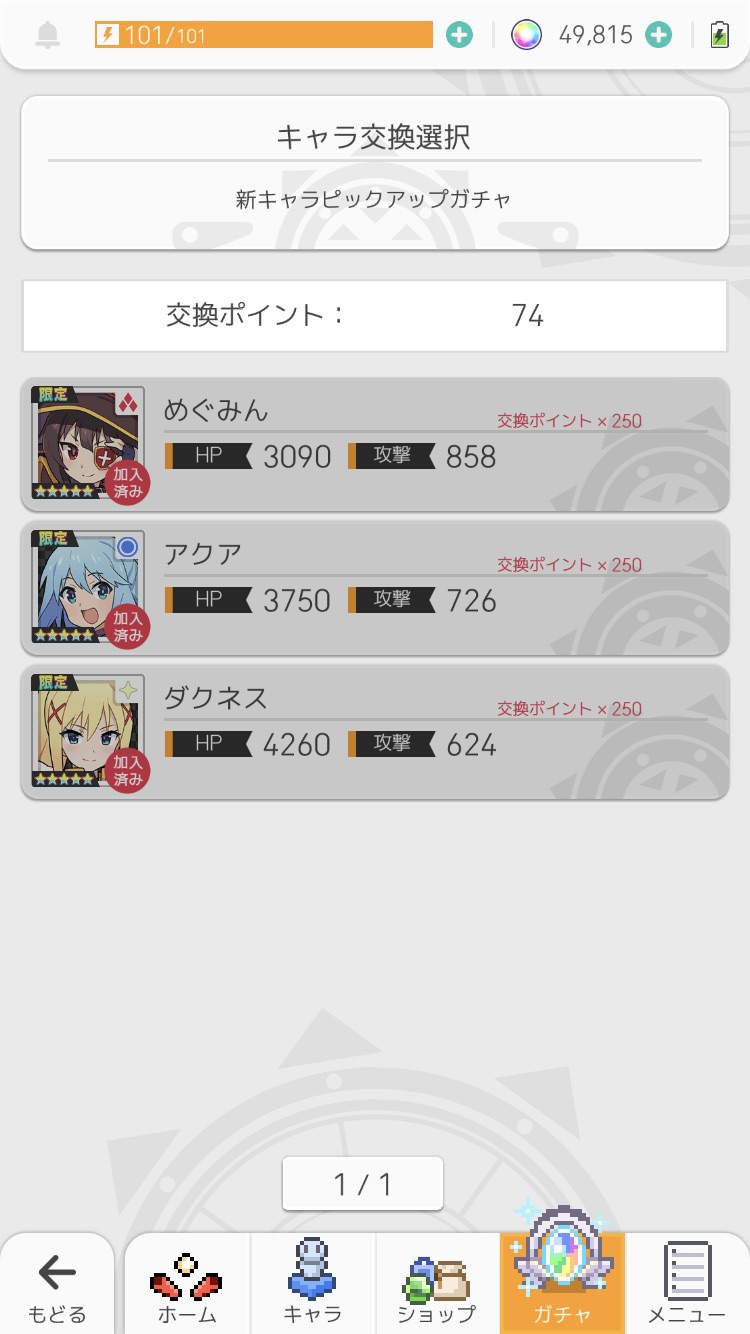Select めぐみん for character exchange

pos(374,445)
